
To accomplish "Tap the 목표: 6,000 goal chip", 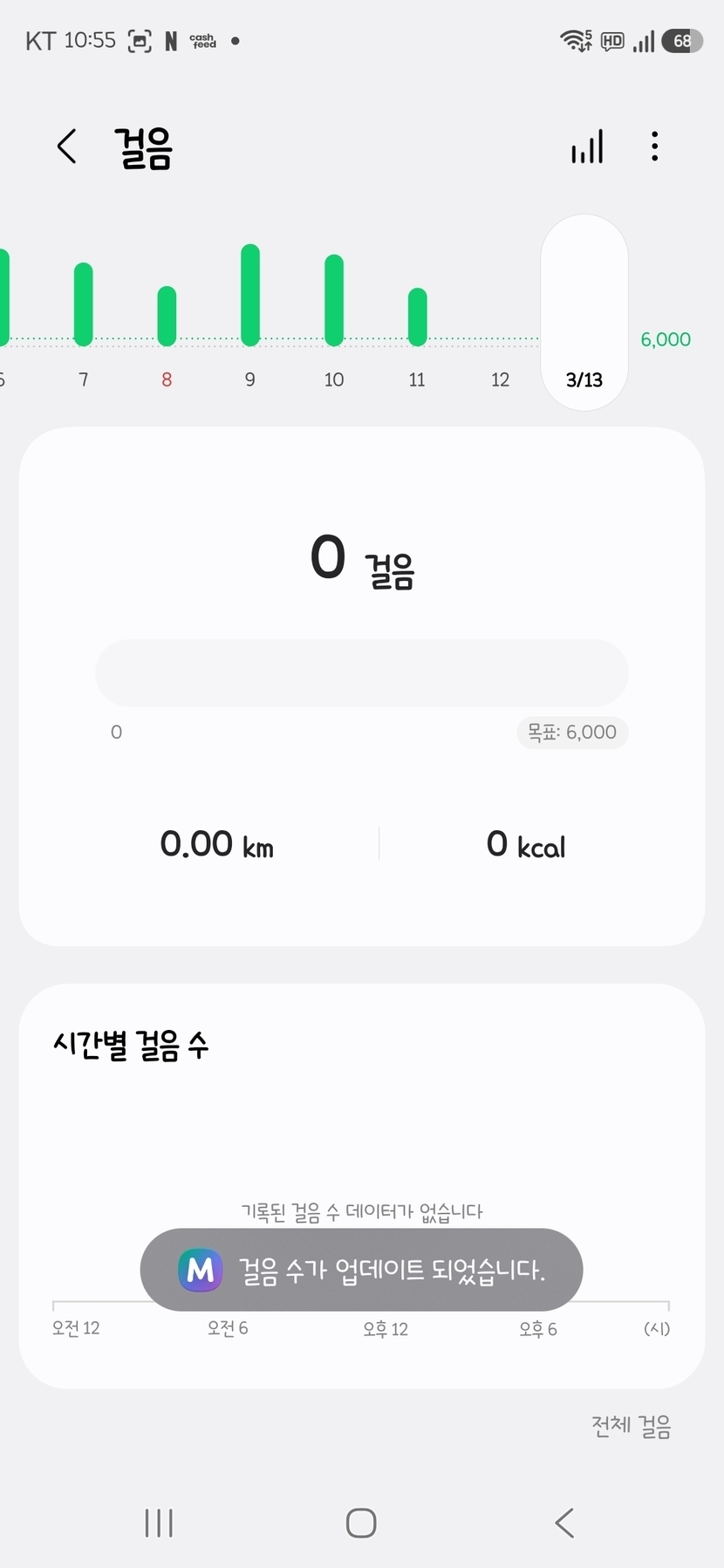I will (572, 733).
